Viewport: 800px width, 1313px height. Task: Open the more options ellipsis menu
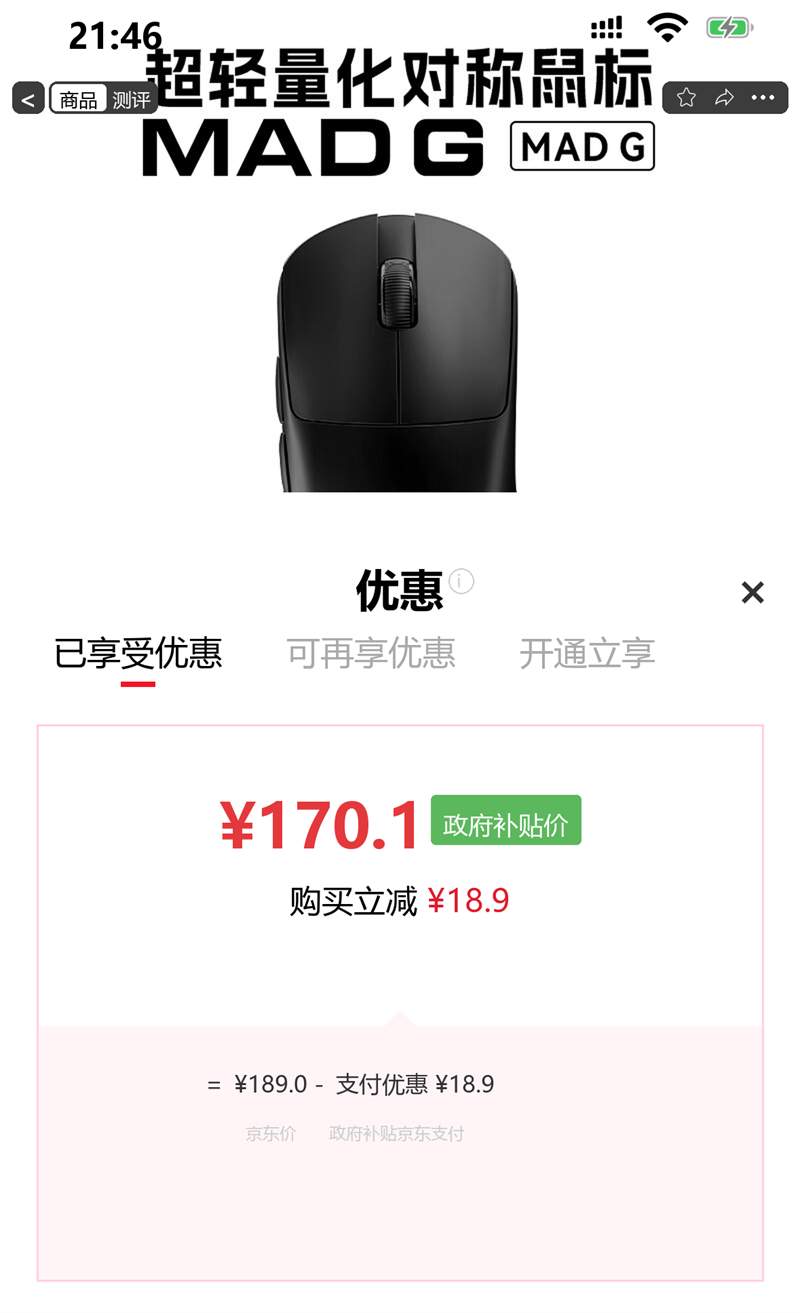point(762,97)
